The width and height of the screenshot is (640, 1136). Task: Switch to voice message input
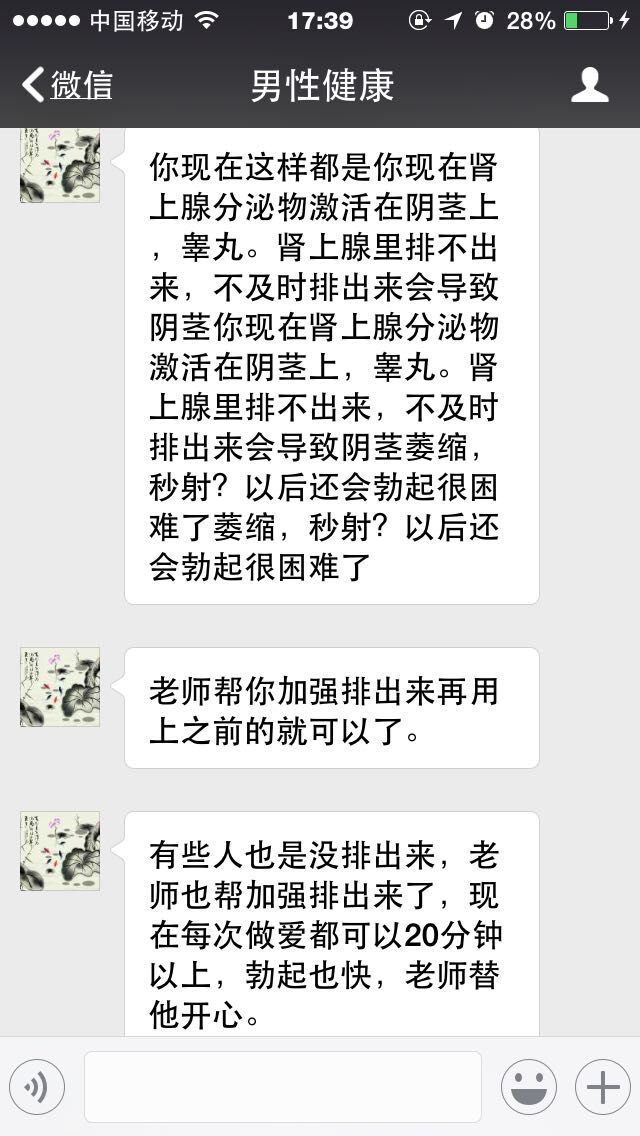[x=37, y=1087]
